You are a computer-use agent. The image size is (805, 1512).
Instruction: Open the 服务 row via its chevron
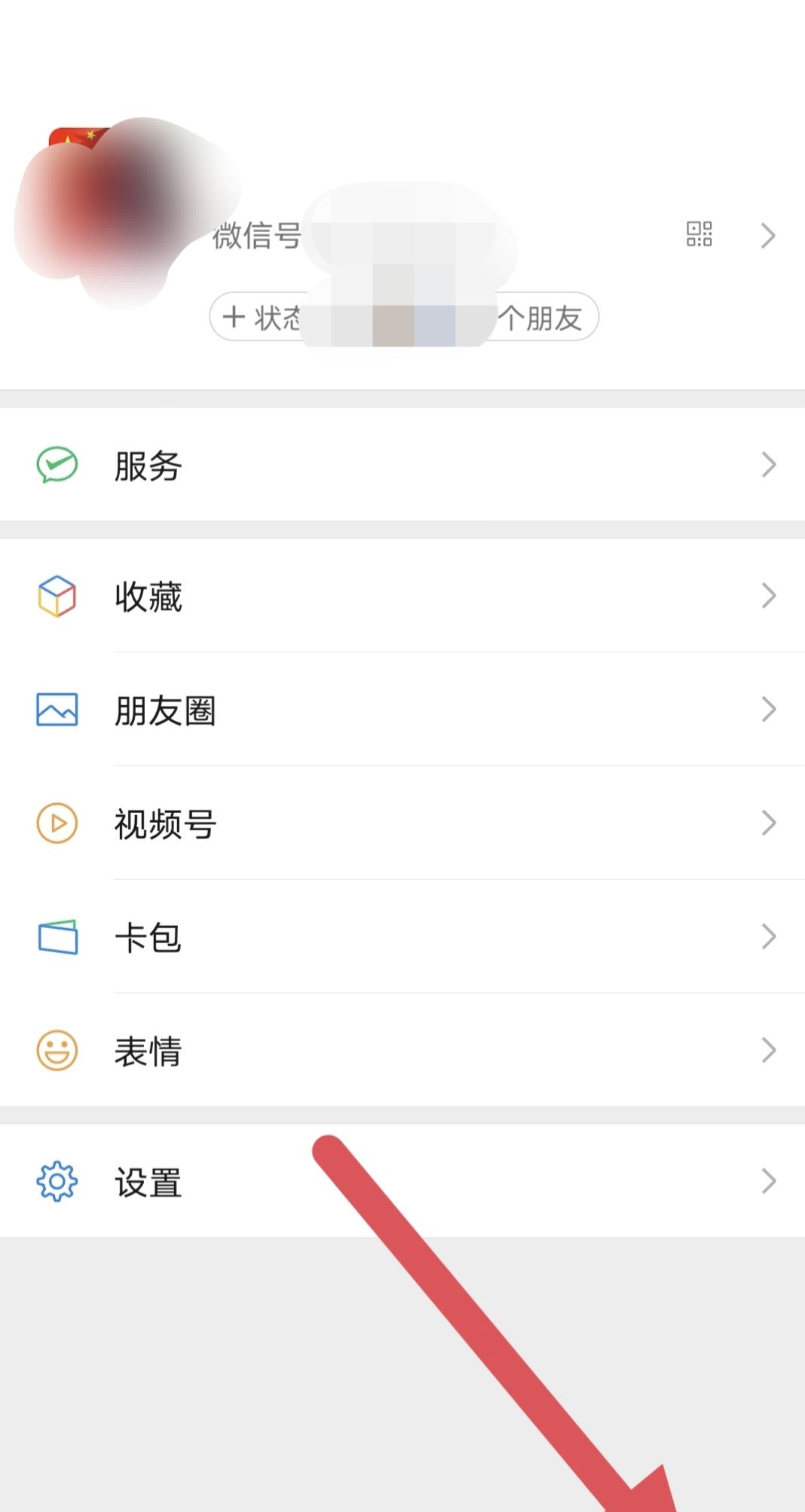768,465
